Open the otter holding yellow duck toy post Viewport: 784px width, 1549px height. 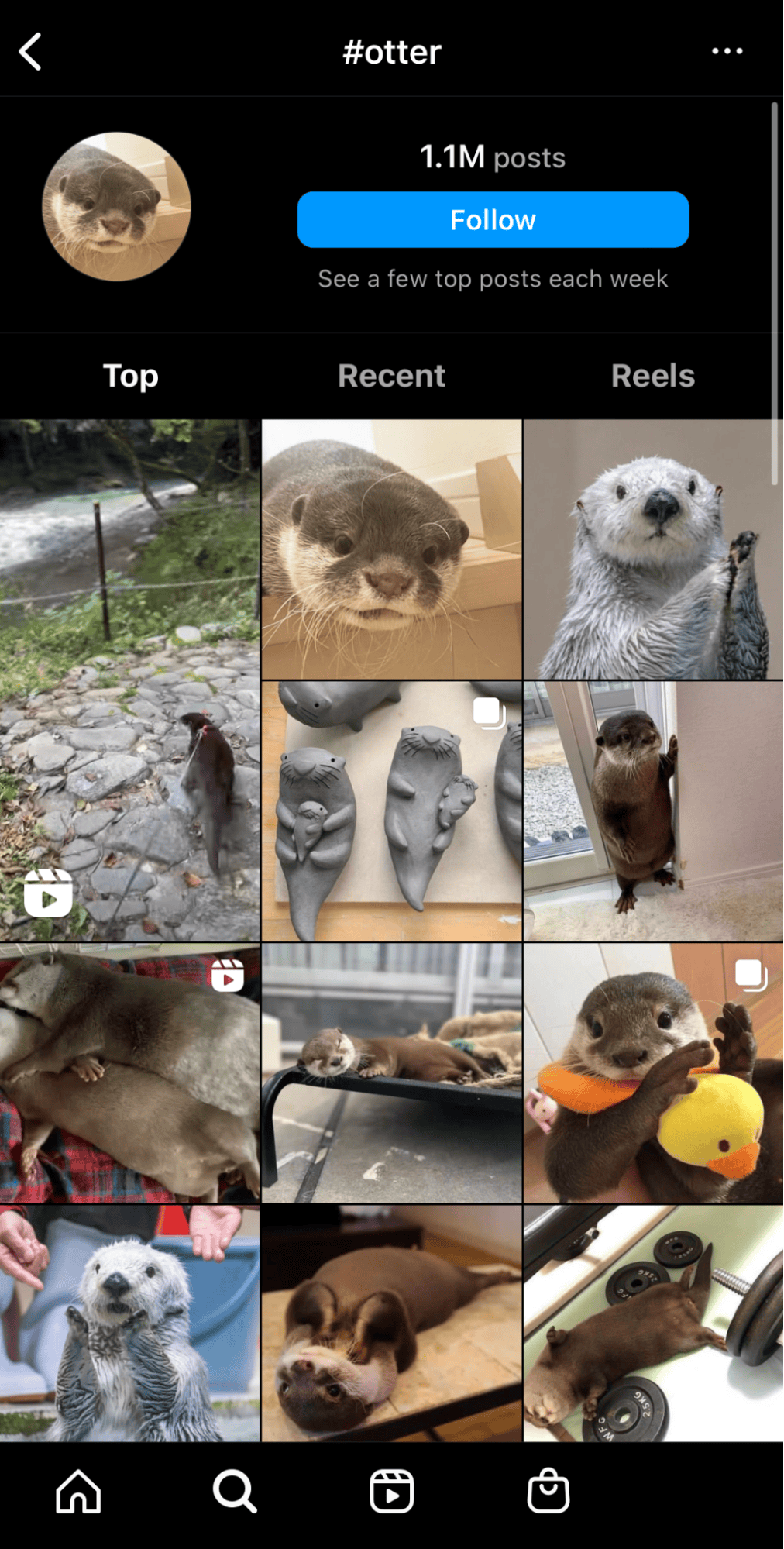653,1073
